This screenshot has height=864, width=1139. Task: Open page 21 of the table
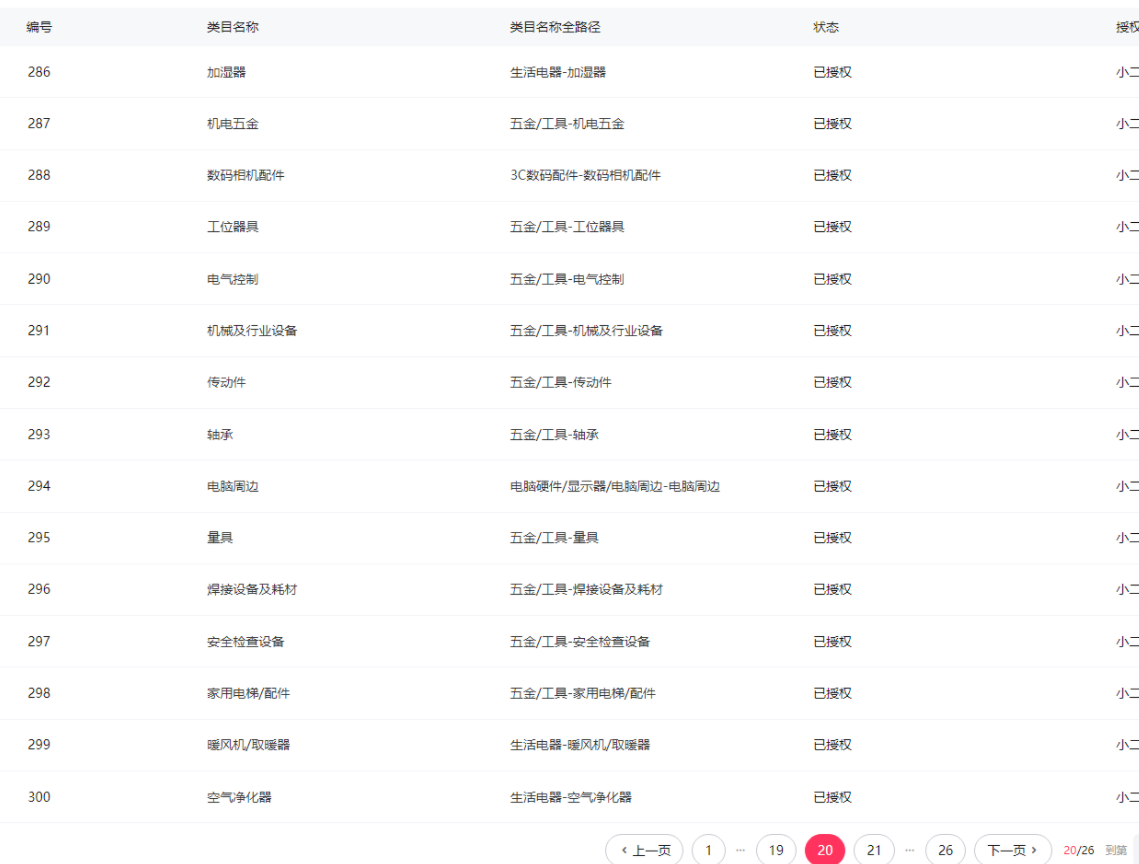coord(874,850)
